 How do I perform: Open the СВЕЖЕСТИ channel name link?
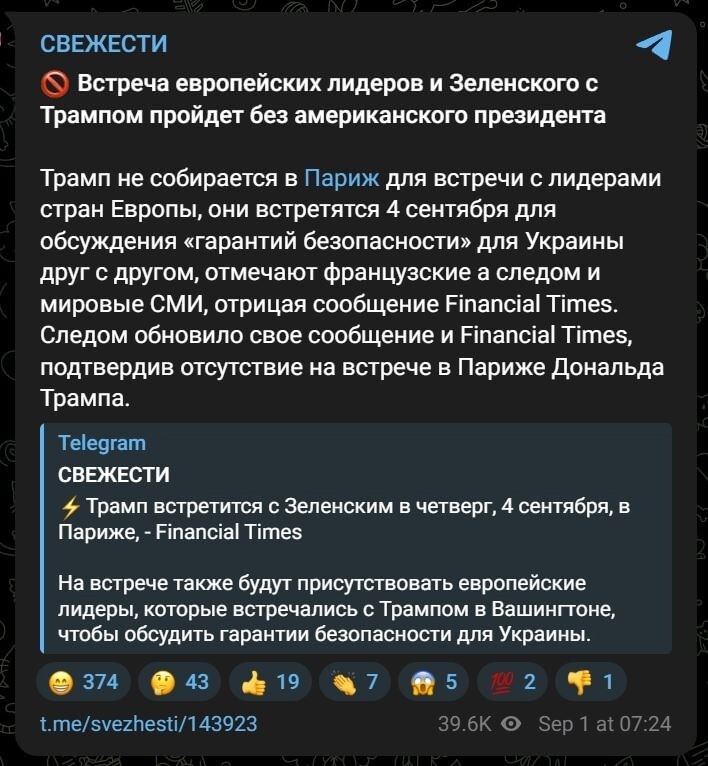[x=103, y=44]
